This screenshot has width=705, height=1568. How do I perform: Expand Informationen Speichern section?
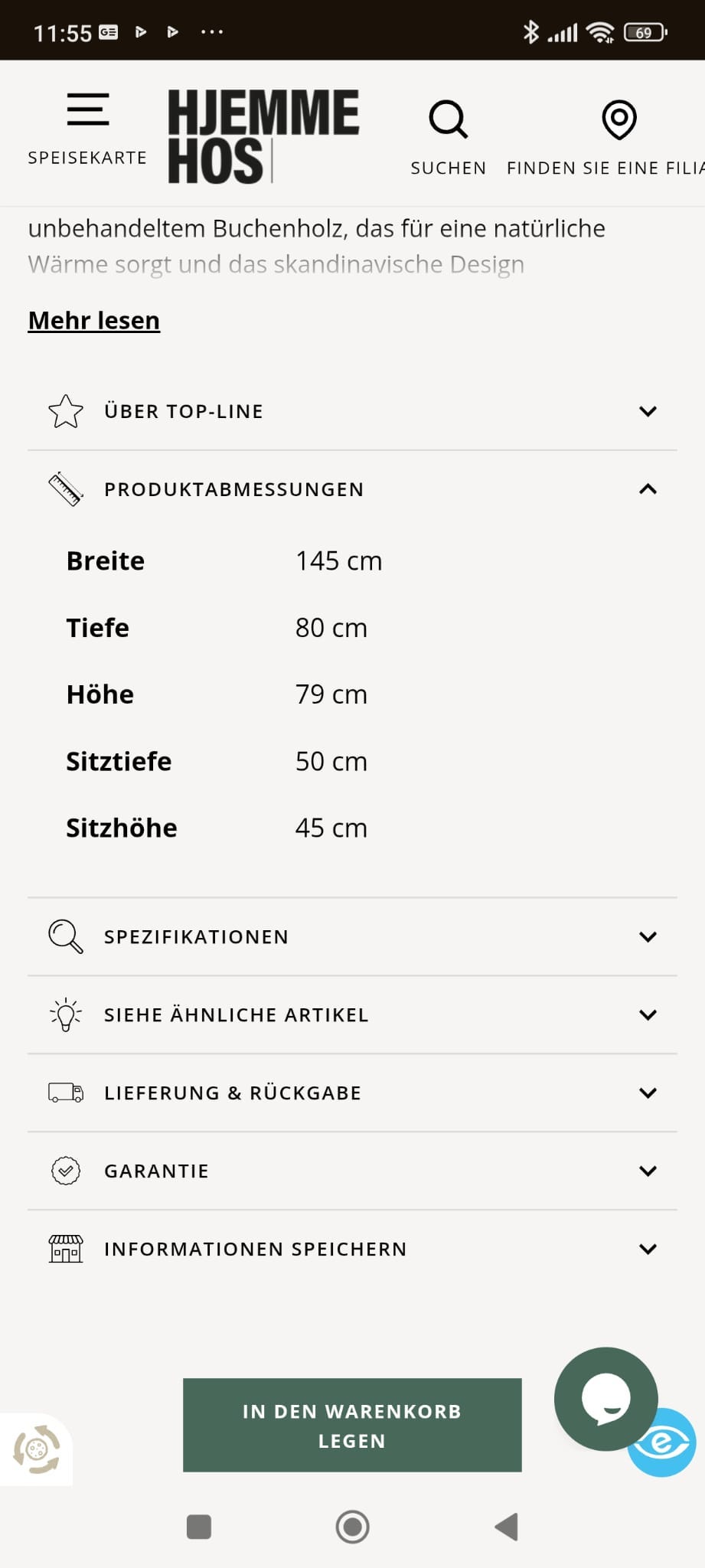[648, 1248]
